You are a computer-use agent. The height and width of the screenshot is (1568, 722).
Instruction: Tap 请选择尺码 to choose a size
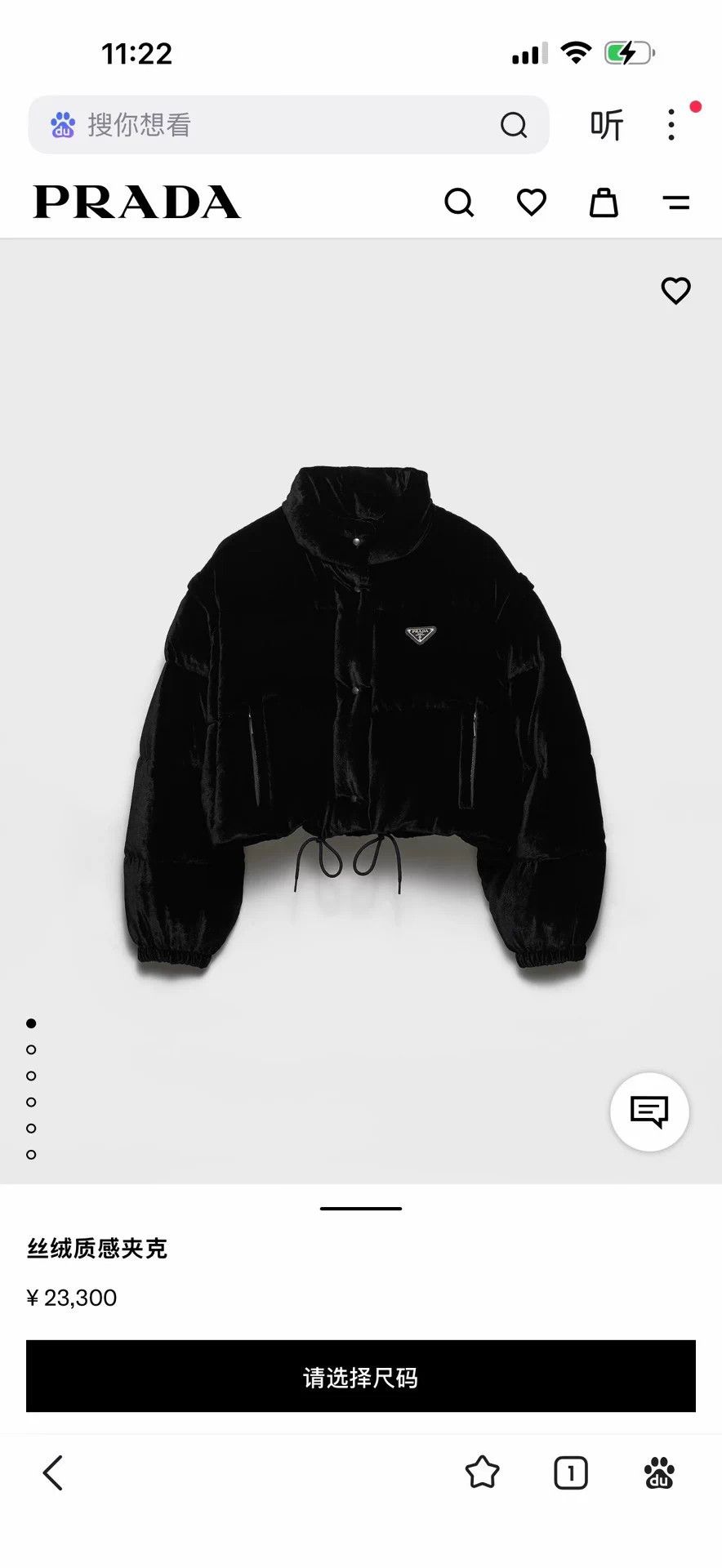pos(361,1377)
